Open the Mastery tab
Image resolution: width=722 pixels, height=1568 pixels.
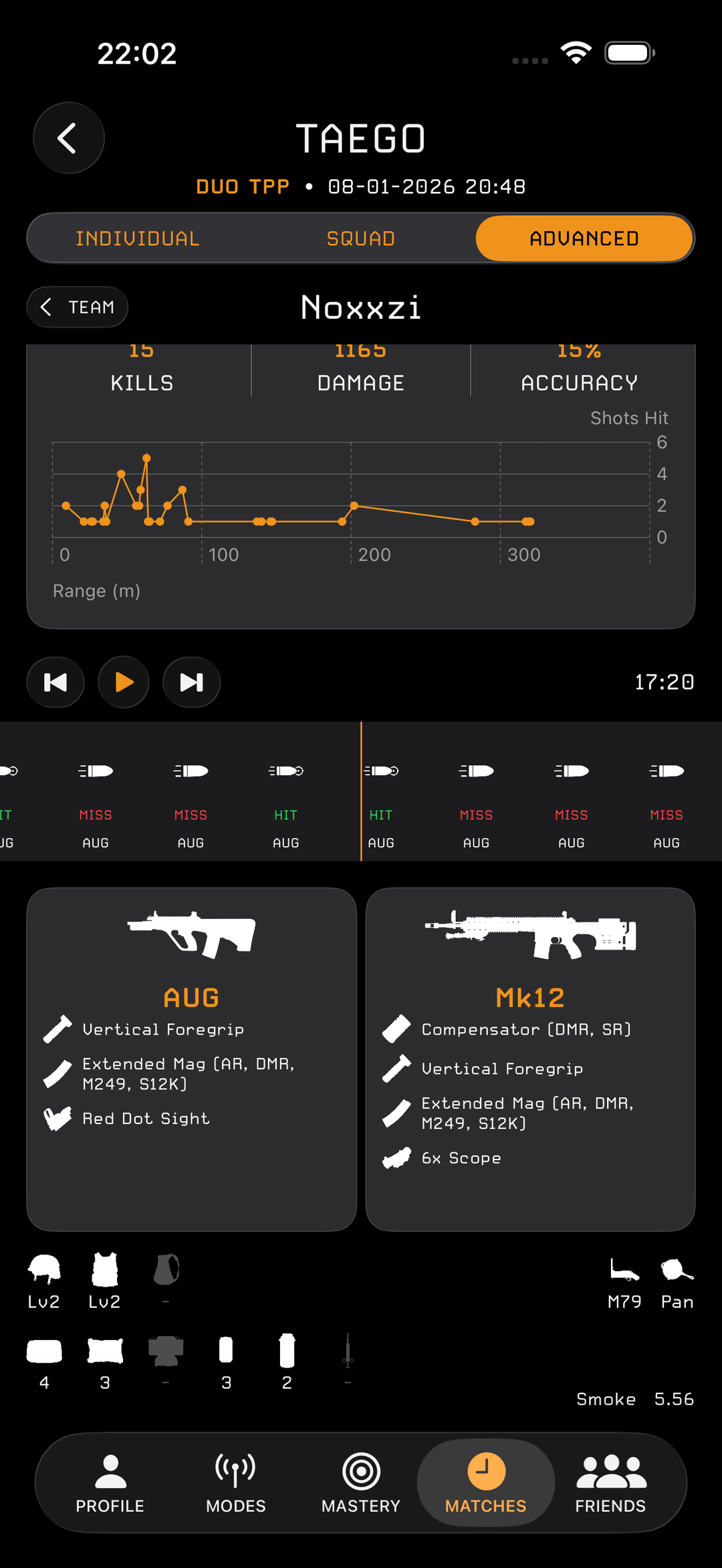[361, 1483]
